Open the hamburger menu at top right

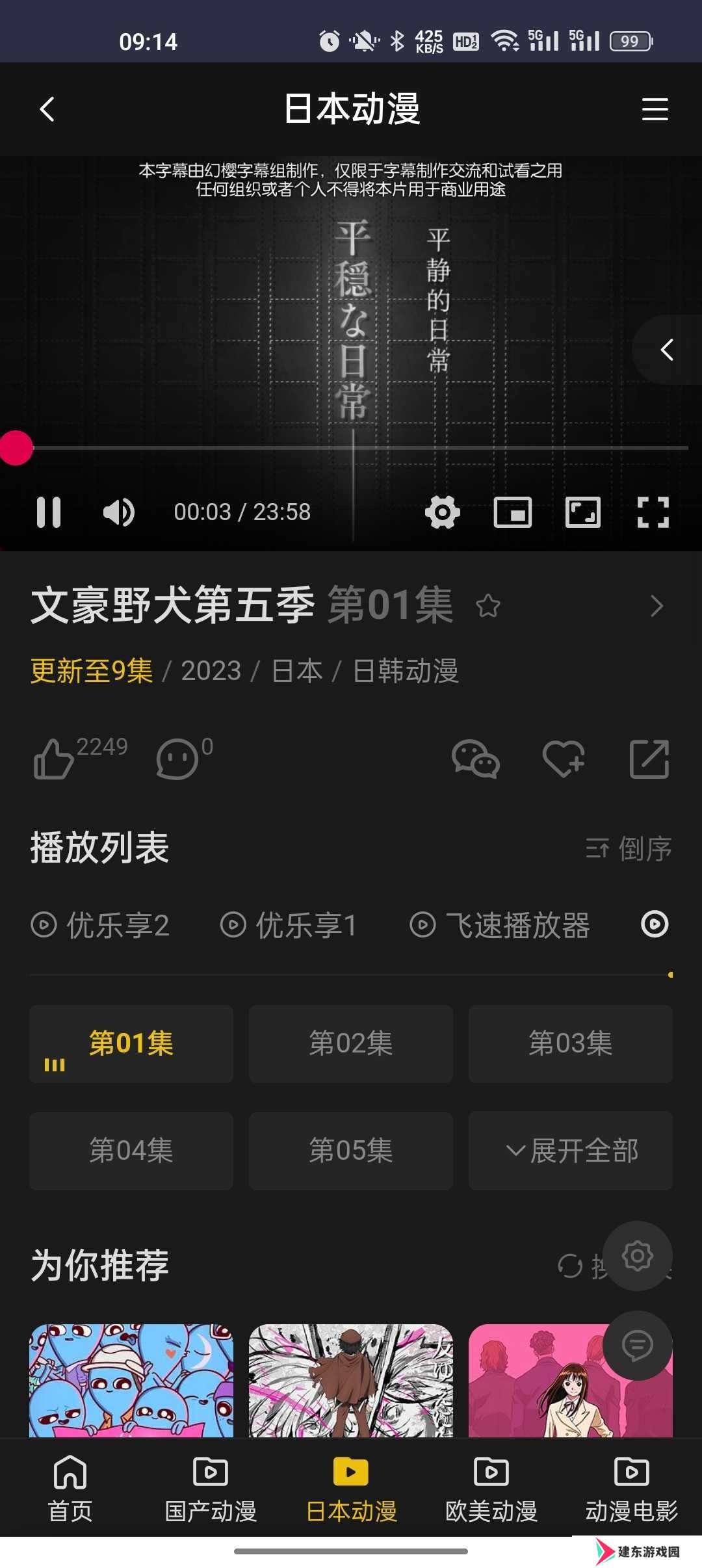click(x=655, y=109)
